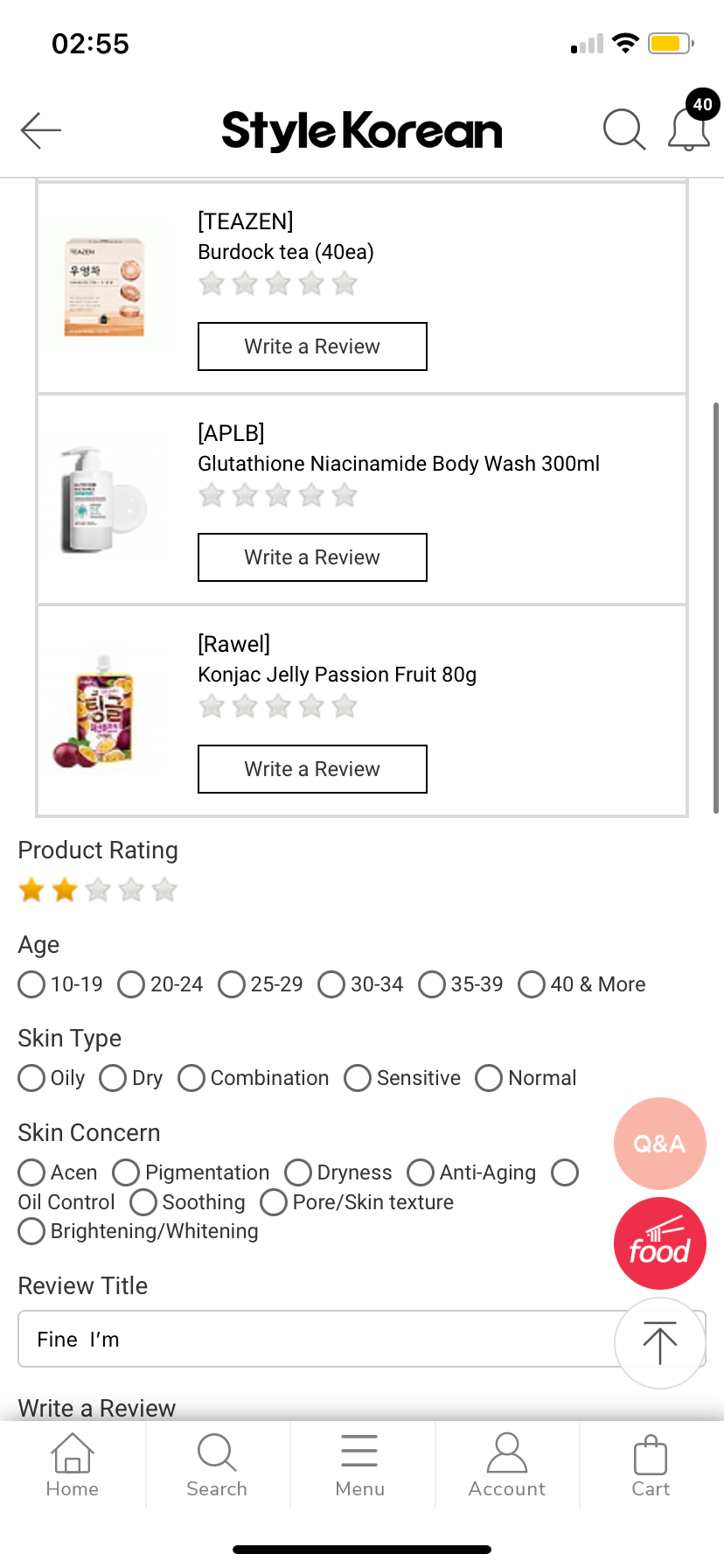
Task: Write a review for Burdock tea
Action: tap(312, 346)
